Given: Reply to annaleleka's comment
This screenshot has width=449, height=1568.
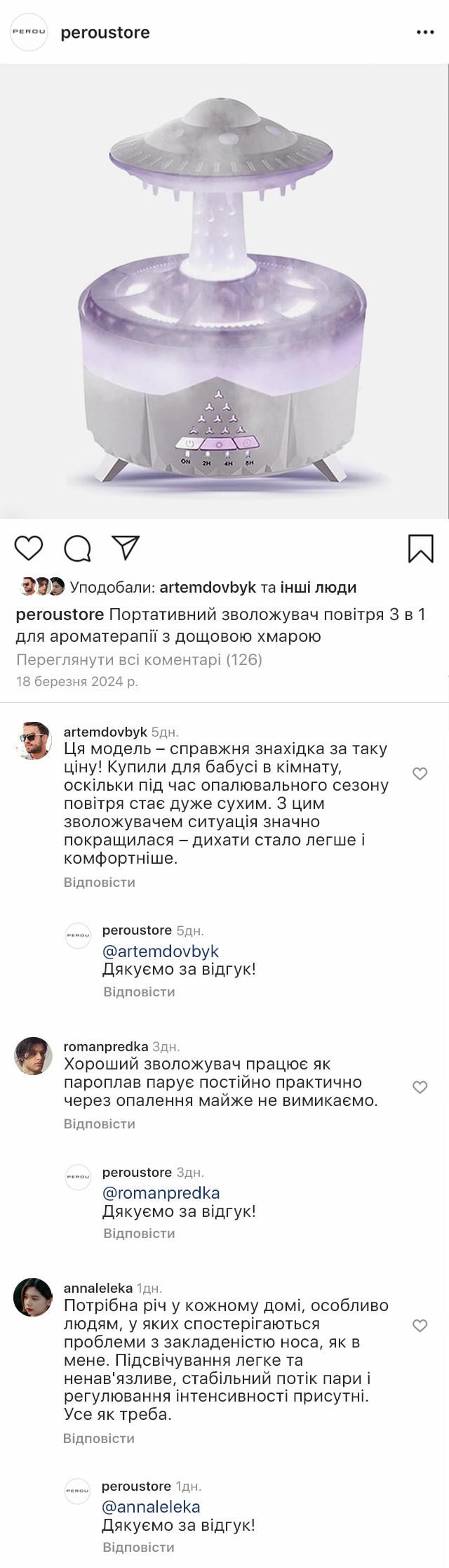Looking at the screenshot, I should pos(99,1438).
